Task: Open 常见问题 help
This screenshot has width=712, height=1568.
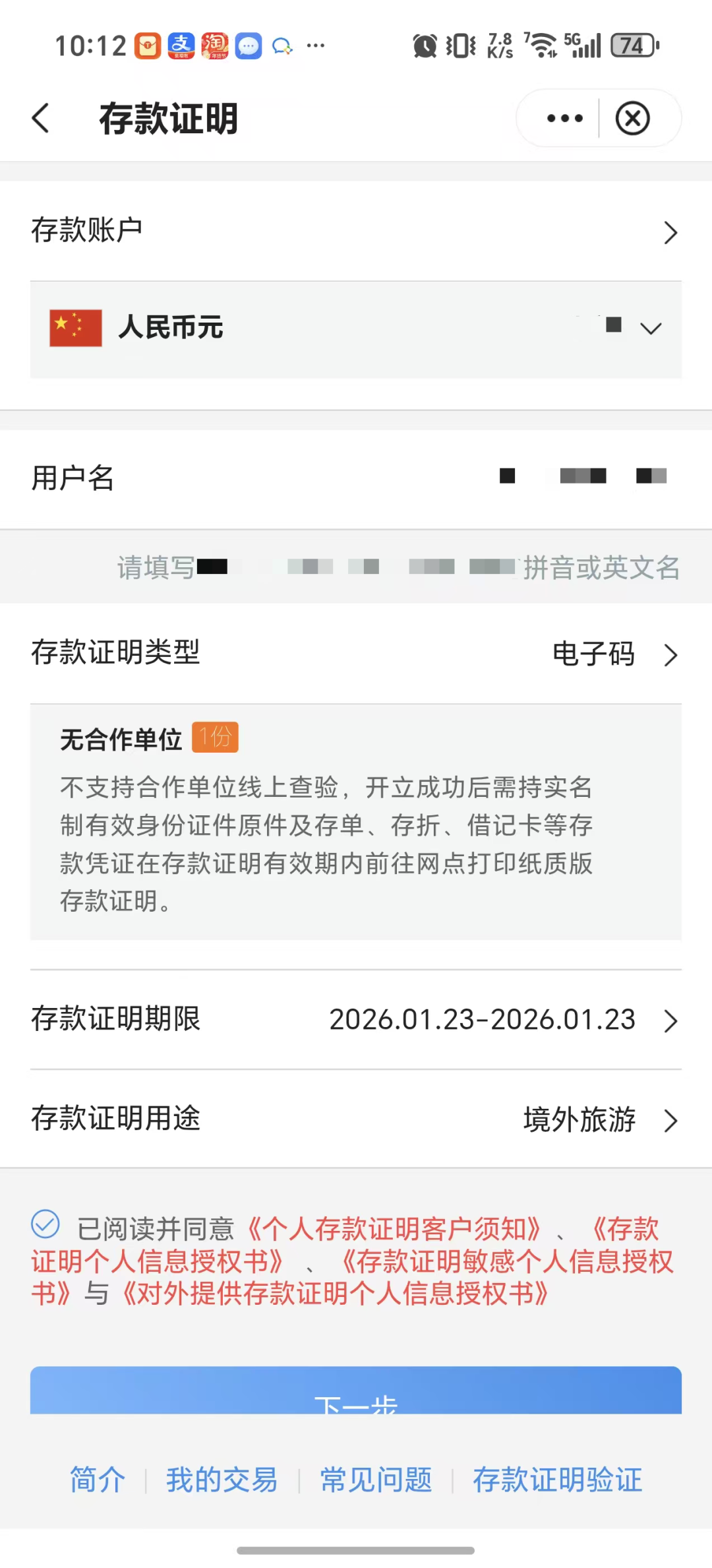Action: [376, 1480]
